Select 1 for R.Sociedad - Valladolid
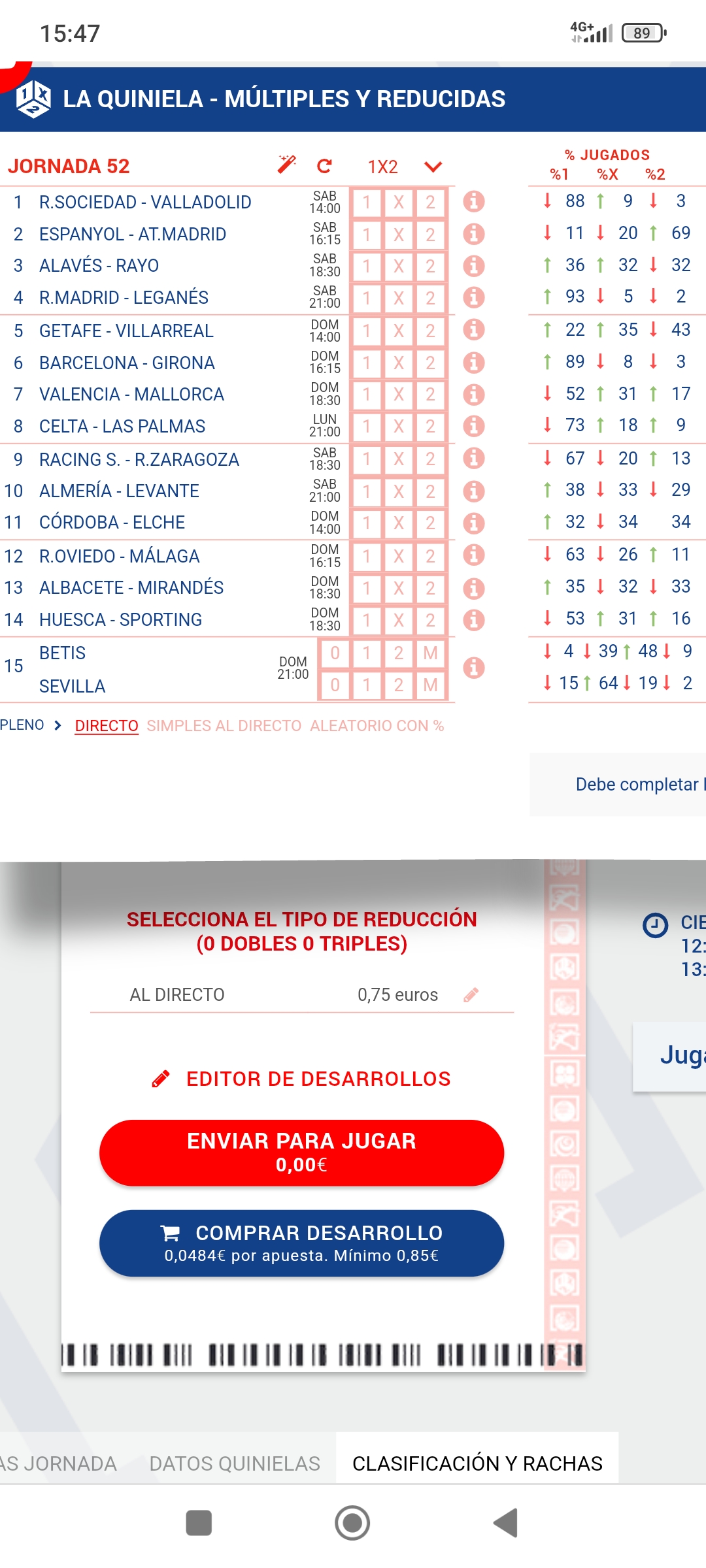The image size is (706, 1568). 367,203
